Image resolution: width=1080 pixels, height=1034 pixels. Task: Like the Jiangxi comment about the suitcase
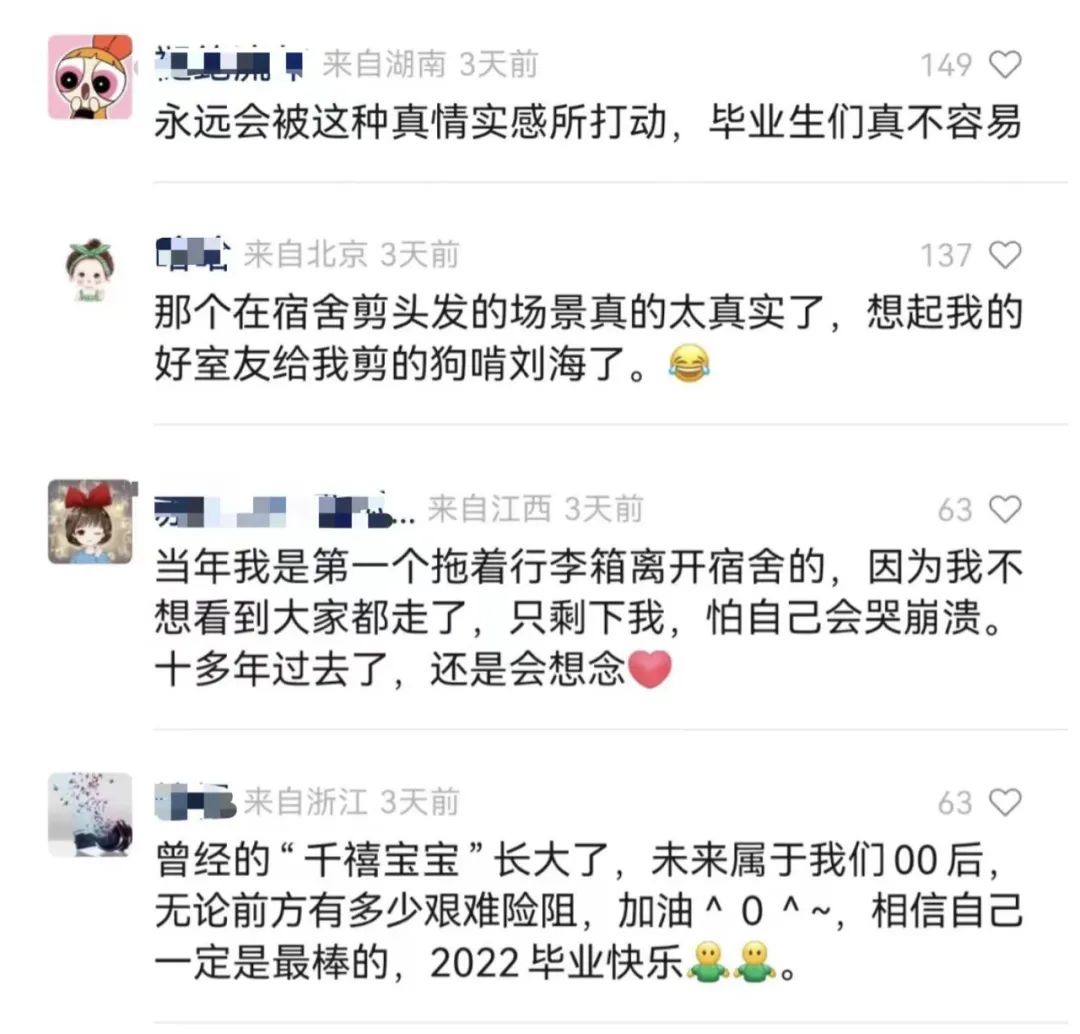point(1005,510)
